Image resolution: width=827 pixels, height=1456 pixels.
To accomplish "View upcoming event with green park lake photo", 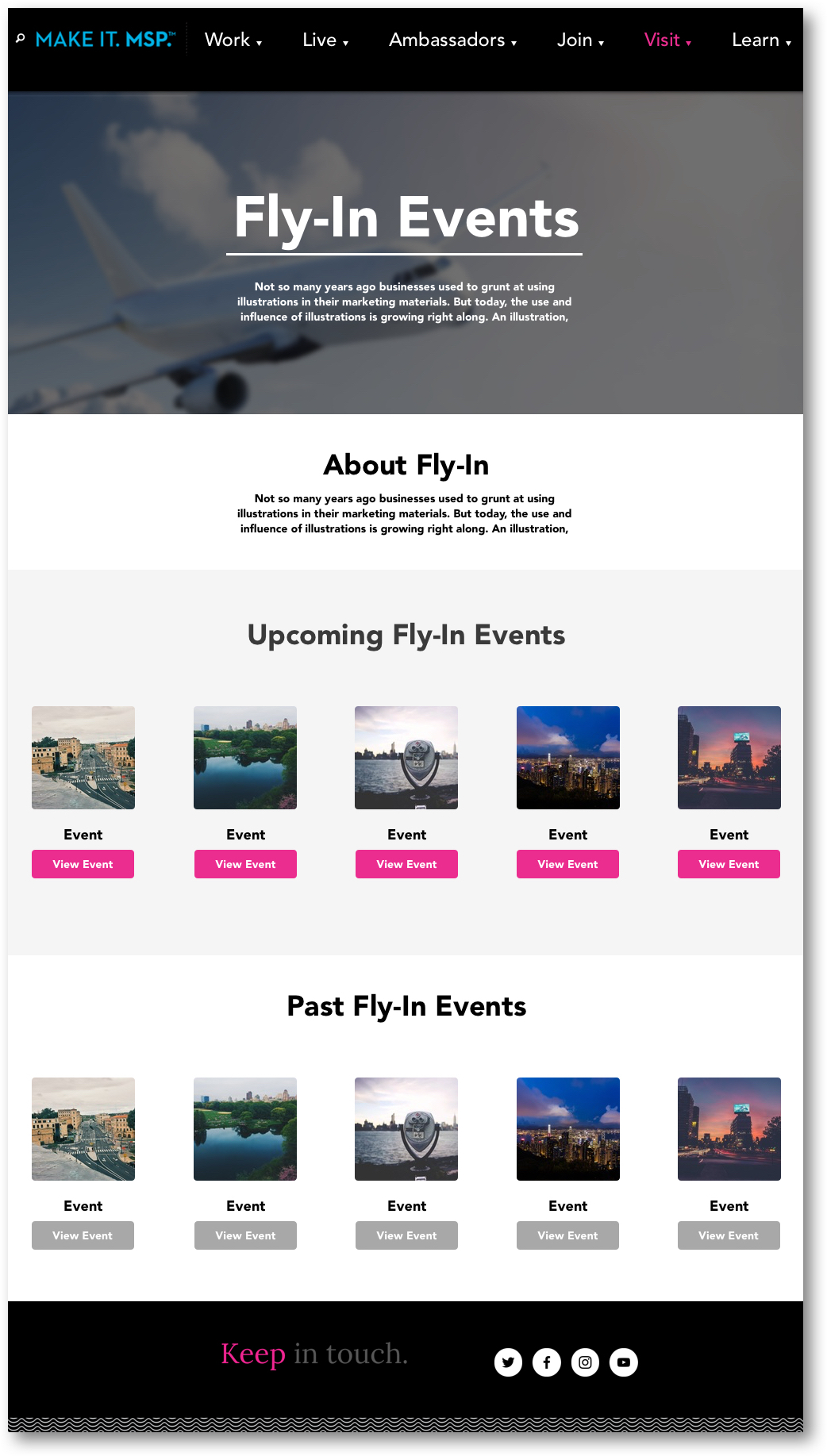I will pyautogui.click(x=245, y=864).
